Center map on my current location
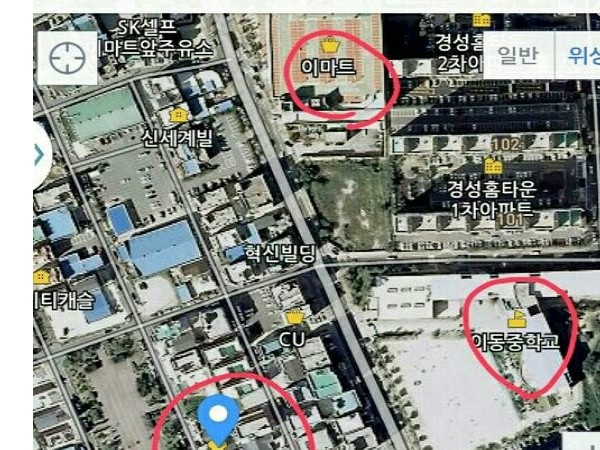The width and height of the screenshot is (600, 450). point(66,59)
